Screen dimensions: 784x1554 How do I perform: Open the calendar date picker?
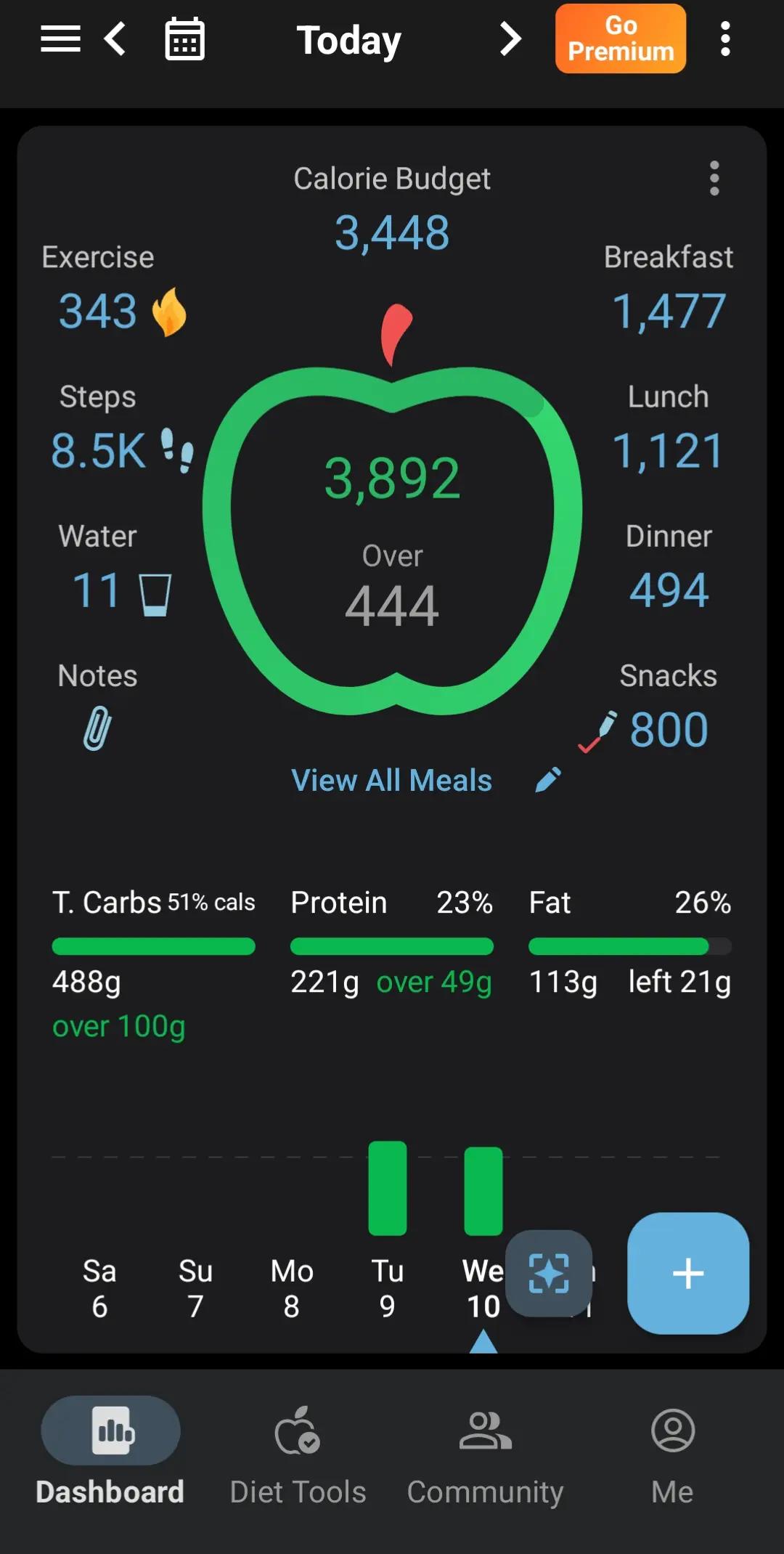184,39
